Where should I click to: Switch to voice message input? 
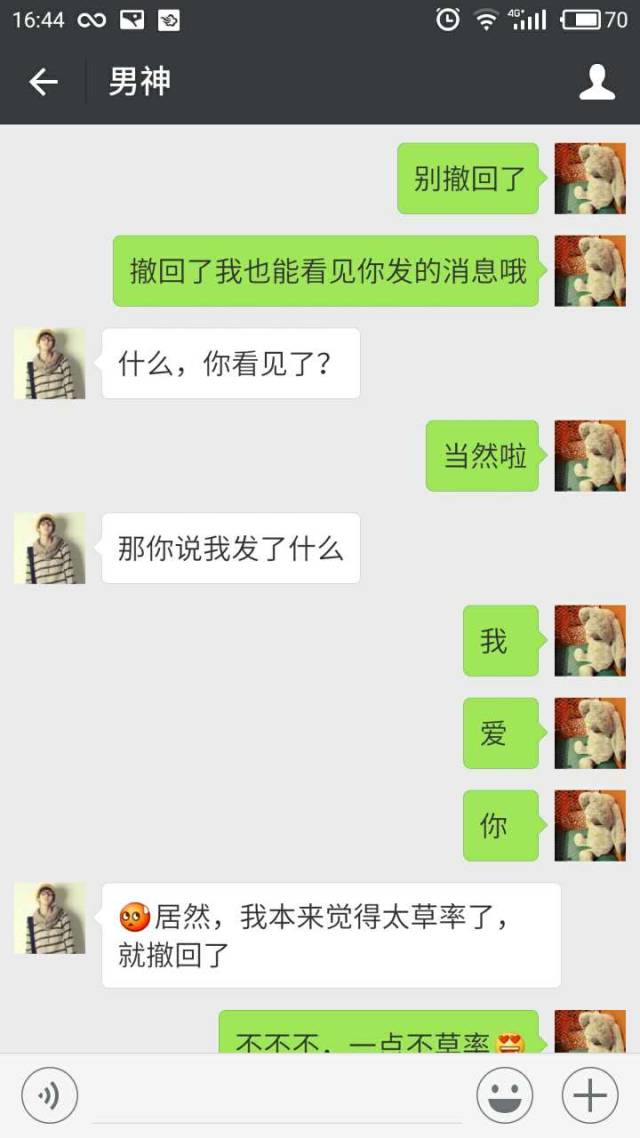(50, 1096)
